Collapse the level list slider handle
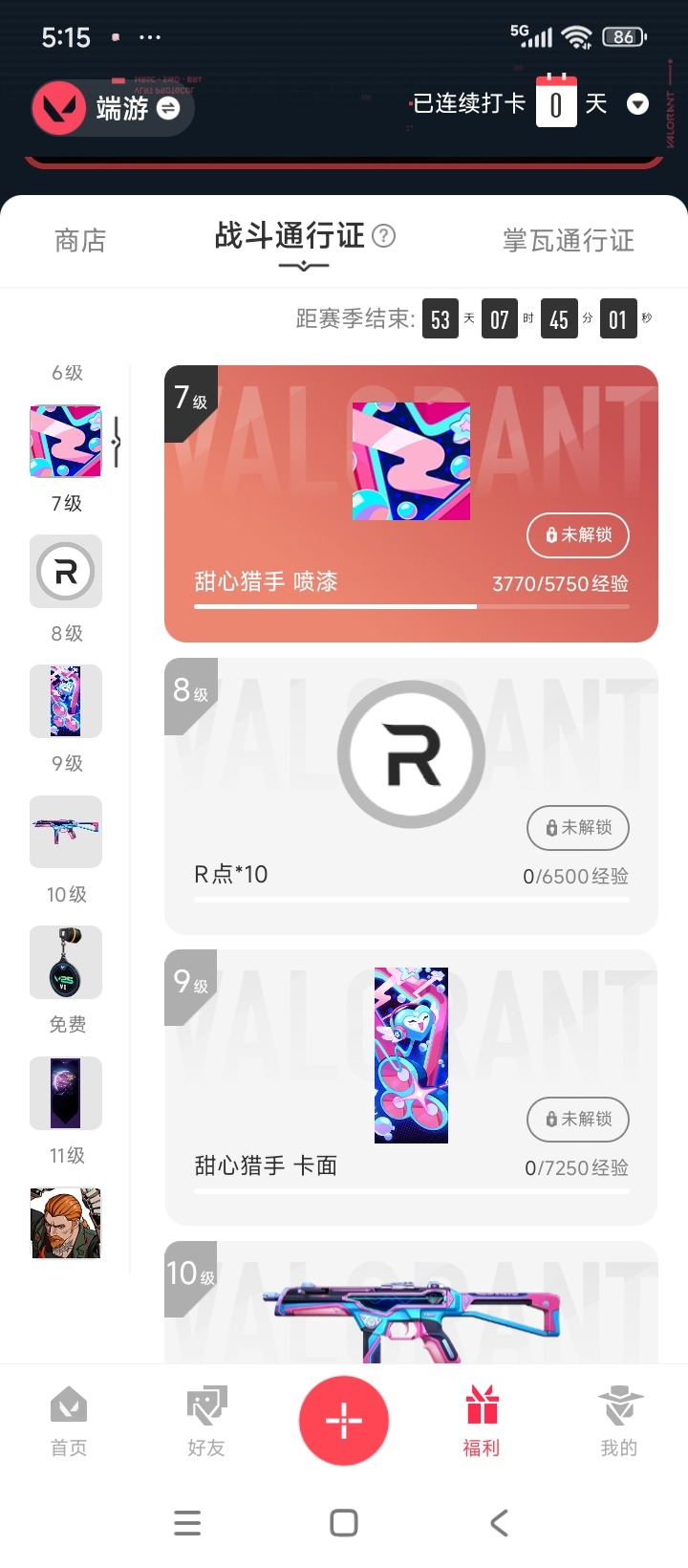Viewport: 688px width, 1568px height. coord(116,442)
